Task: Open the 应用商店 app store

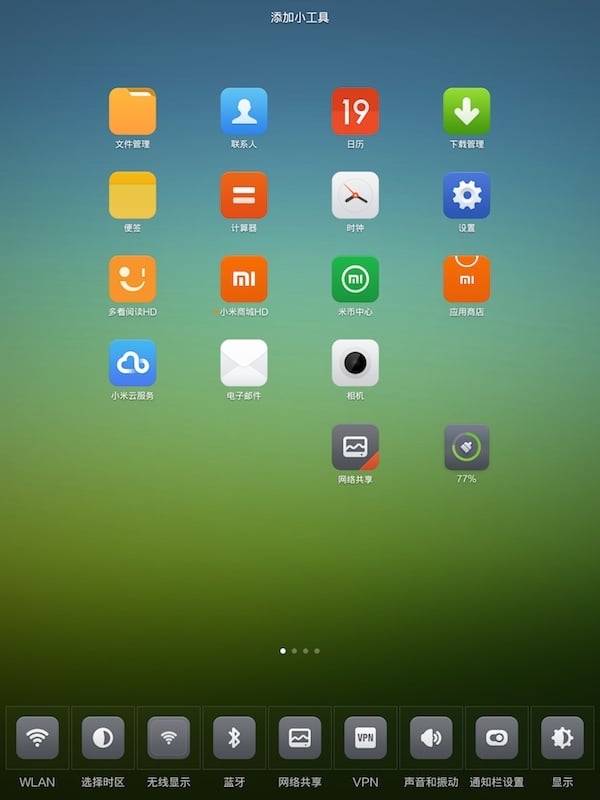Action: click(466, 280)
